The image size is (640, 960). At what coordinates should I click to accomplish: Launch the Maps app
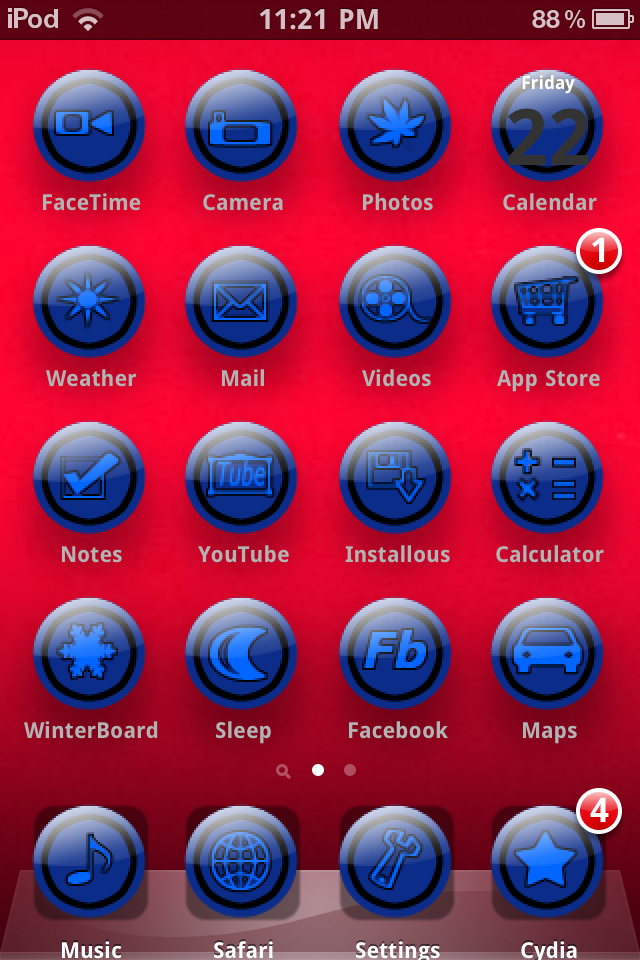(x=548, y=653)
